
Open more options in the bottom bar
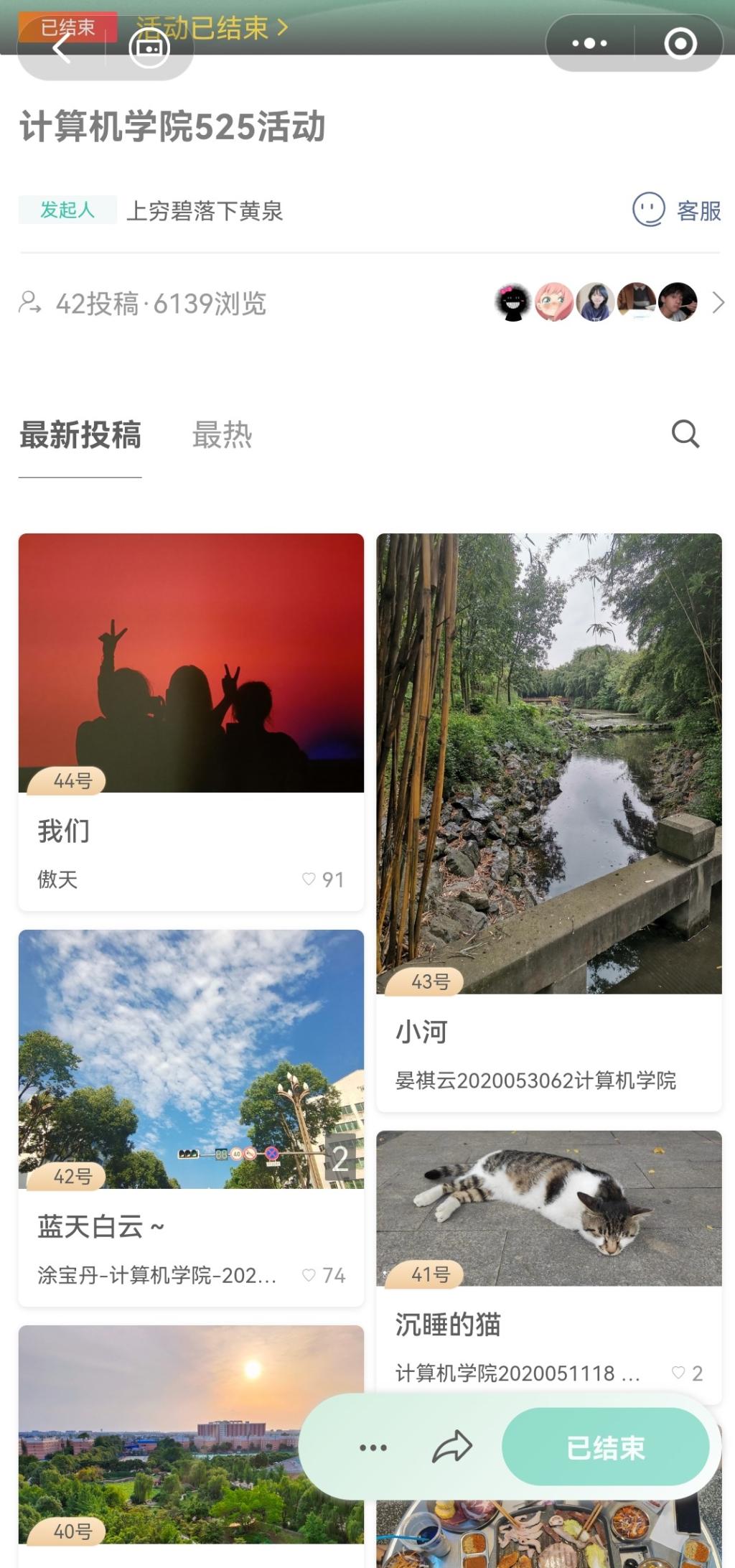(373, 1447)
